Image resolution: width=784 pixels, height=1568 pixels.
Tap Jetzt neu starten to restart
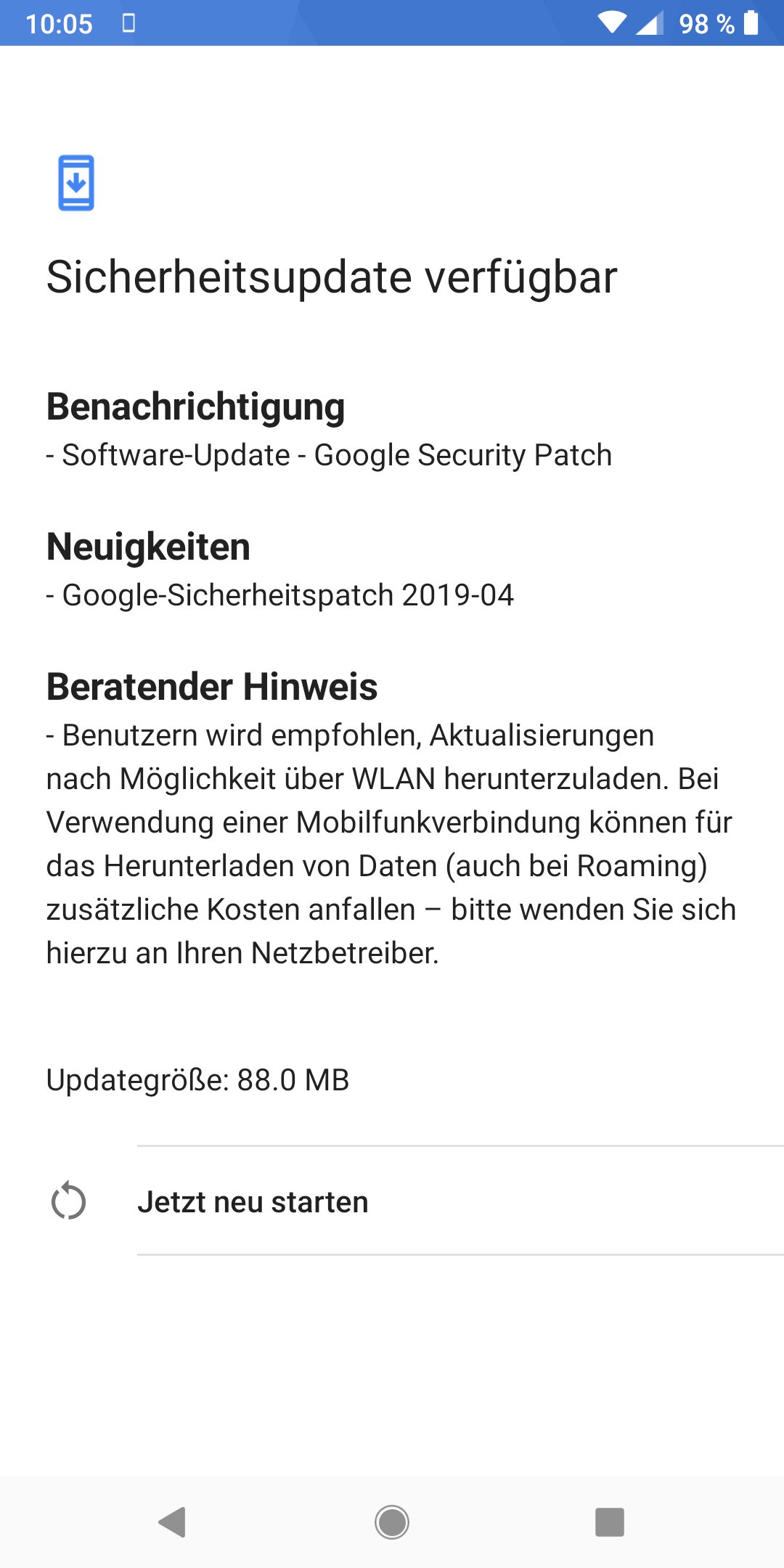(x=392, y=1201)
